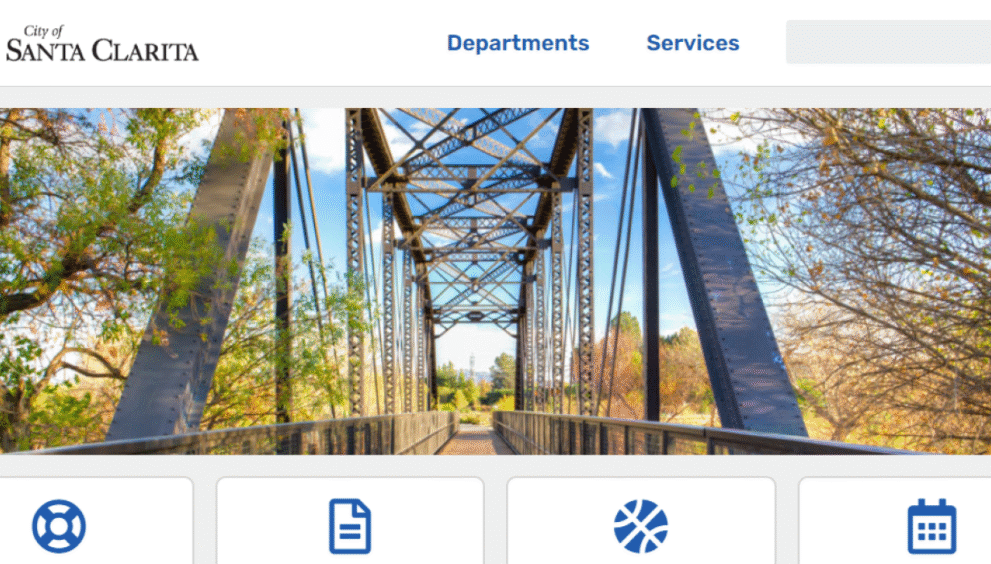
Task: Open the Departments menu
Action: [517, 43]
